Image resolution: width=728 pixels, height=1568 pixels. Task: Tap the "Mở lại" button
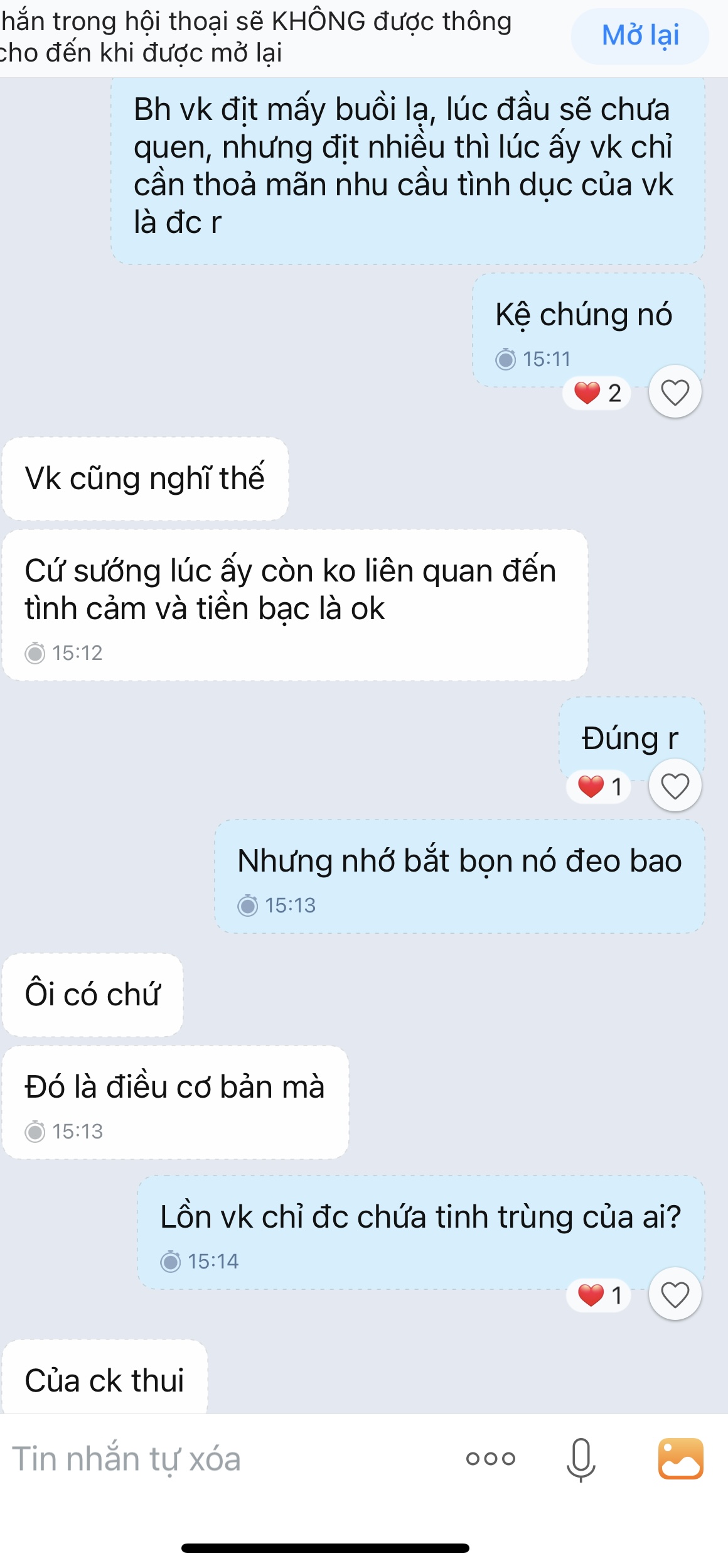pyautogui.click(x=640, y=36)
